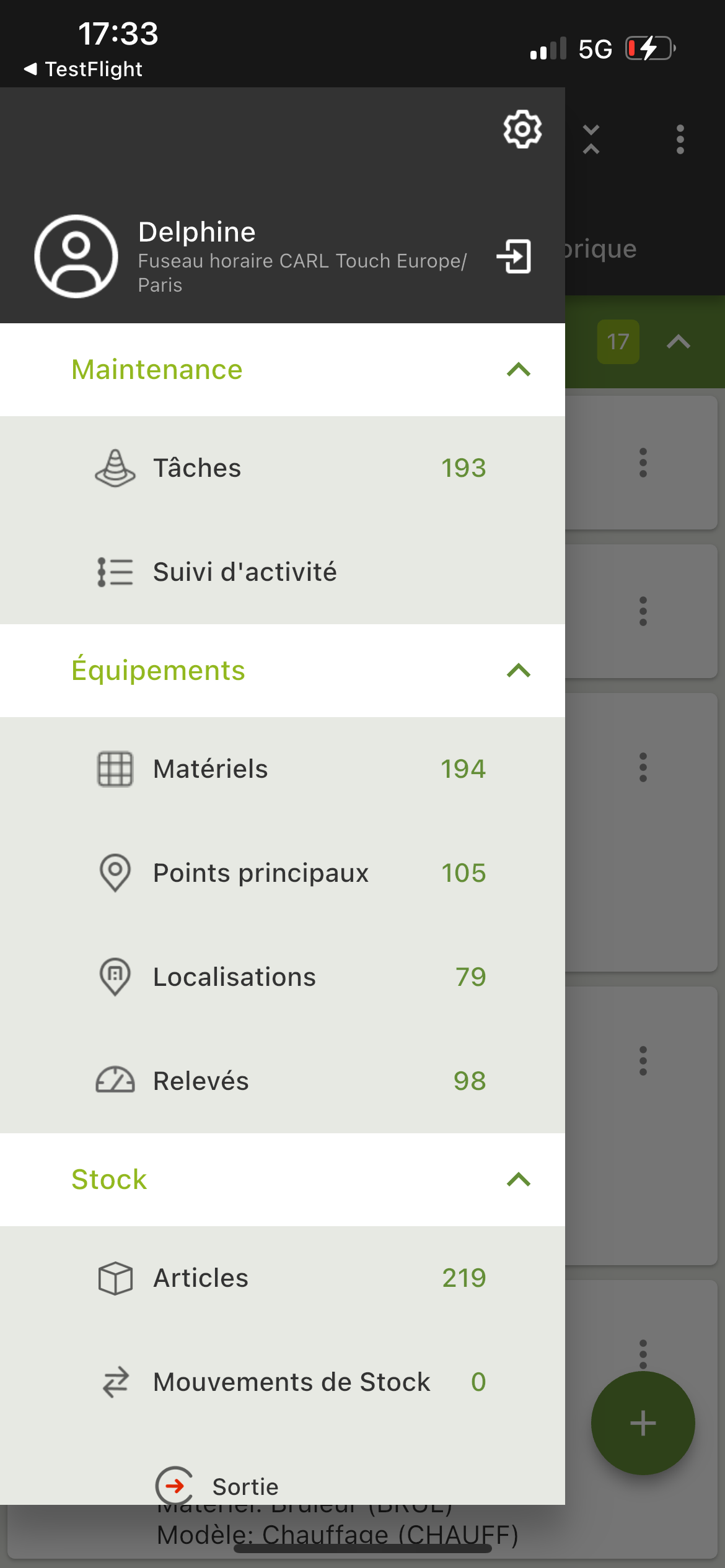Open Tâches list
The width and height of the screenshot is (725, 1568).
point(283,468)
